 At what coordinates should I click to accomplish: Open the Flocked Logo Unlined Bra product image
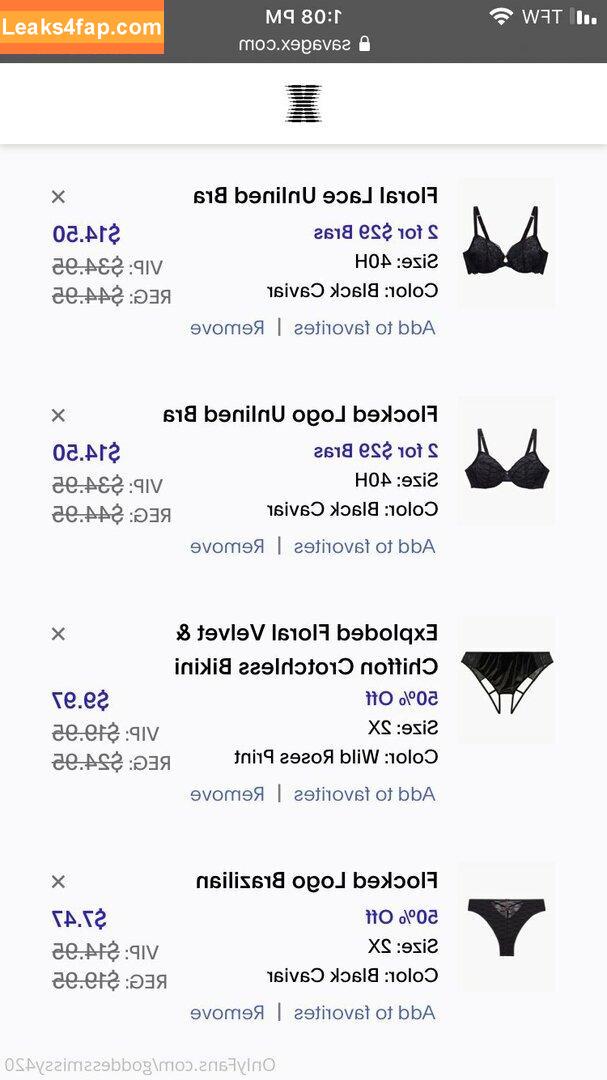pos(506,461)
